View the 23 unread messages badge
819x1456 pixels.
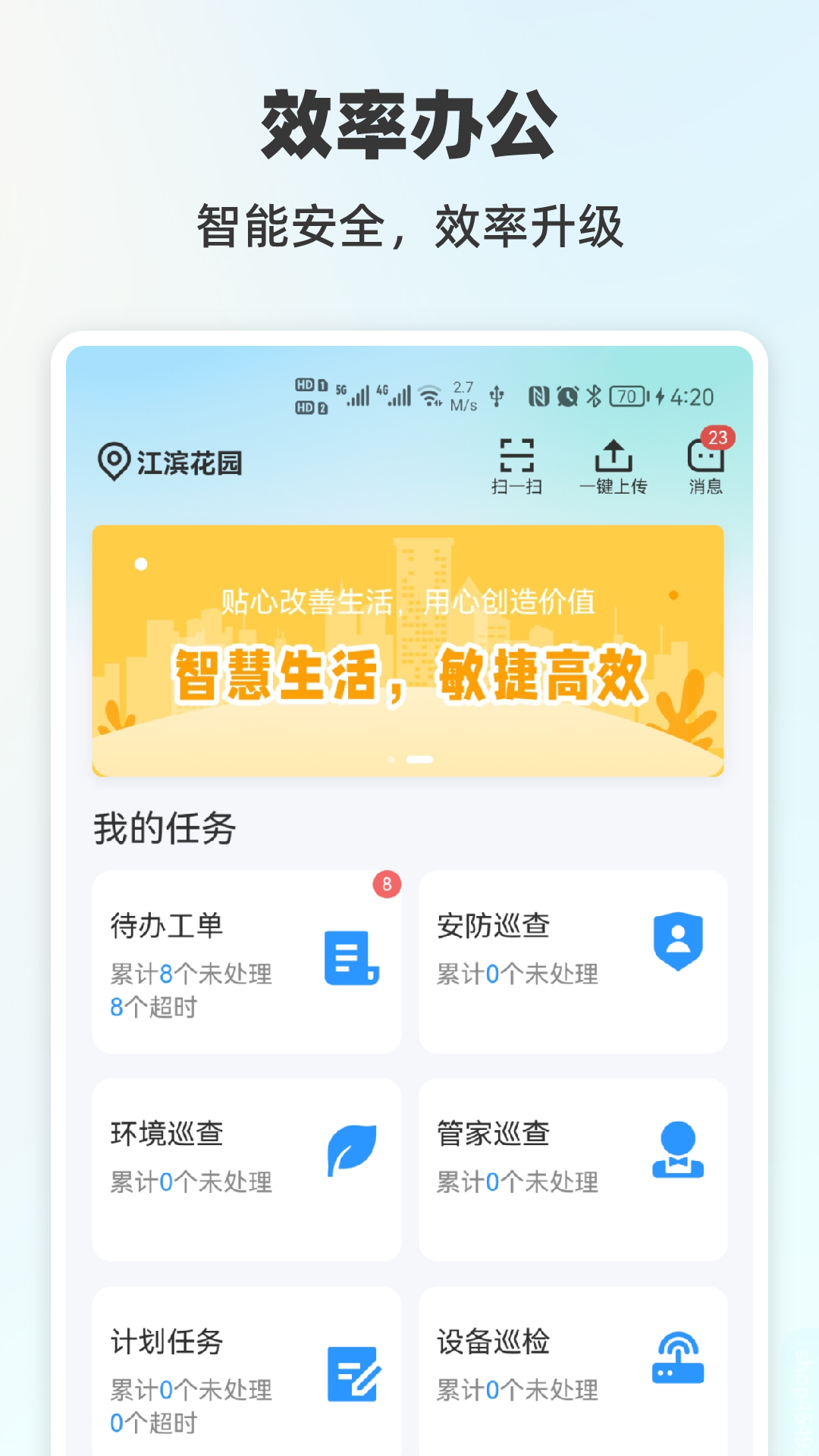[x=718, y=438]
